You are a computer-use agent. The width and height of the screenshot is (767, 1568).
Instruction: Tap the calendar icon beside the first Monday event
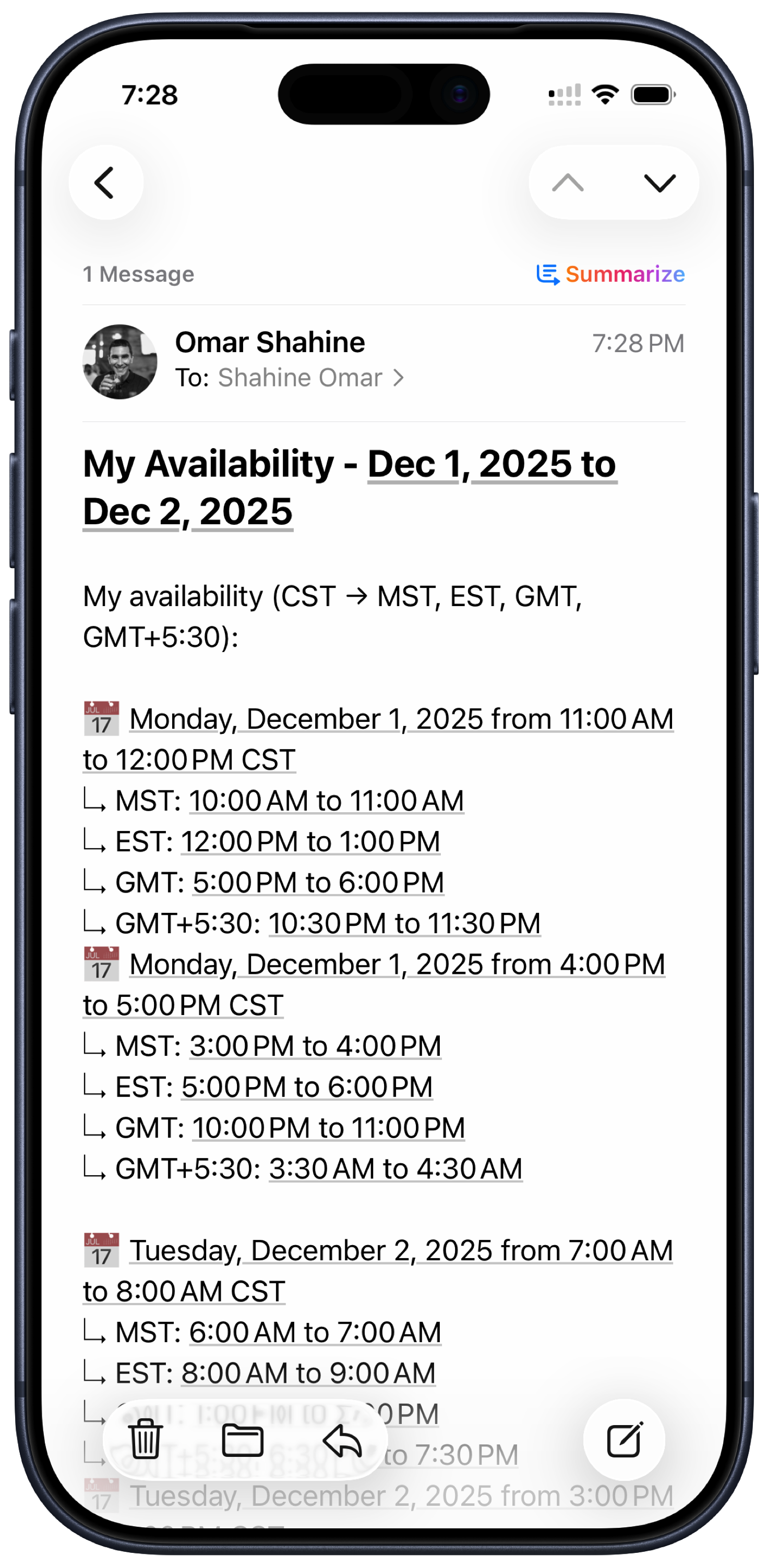(102, 719)
